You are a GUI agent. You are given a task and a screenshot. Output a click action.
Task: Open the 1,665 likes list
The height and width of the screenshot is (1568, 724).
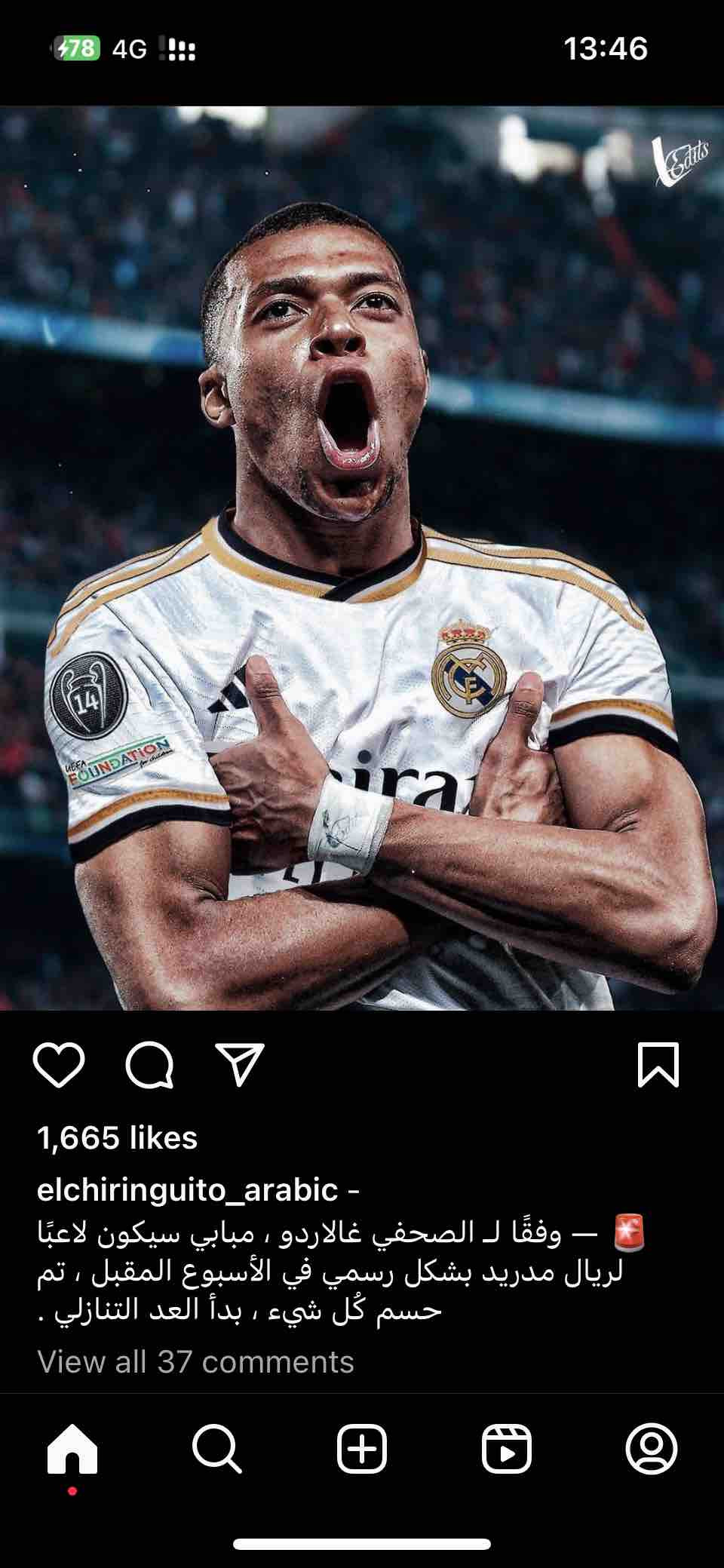click(117, 1138)
